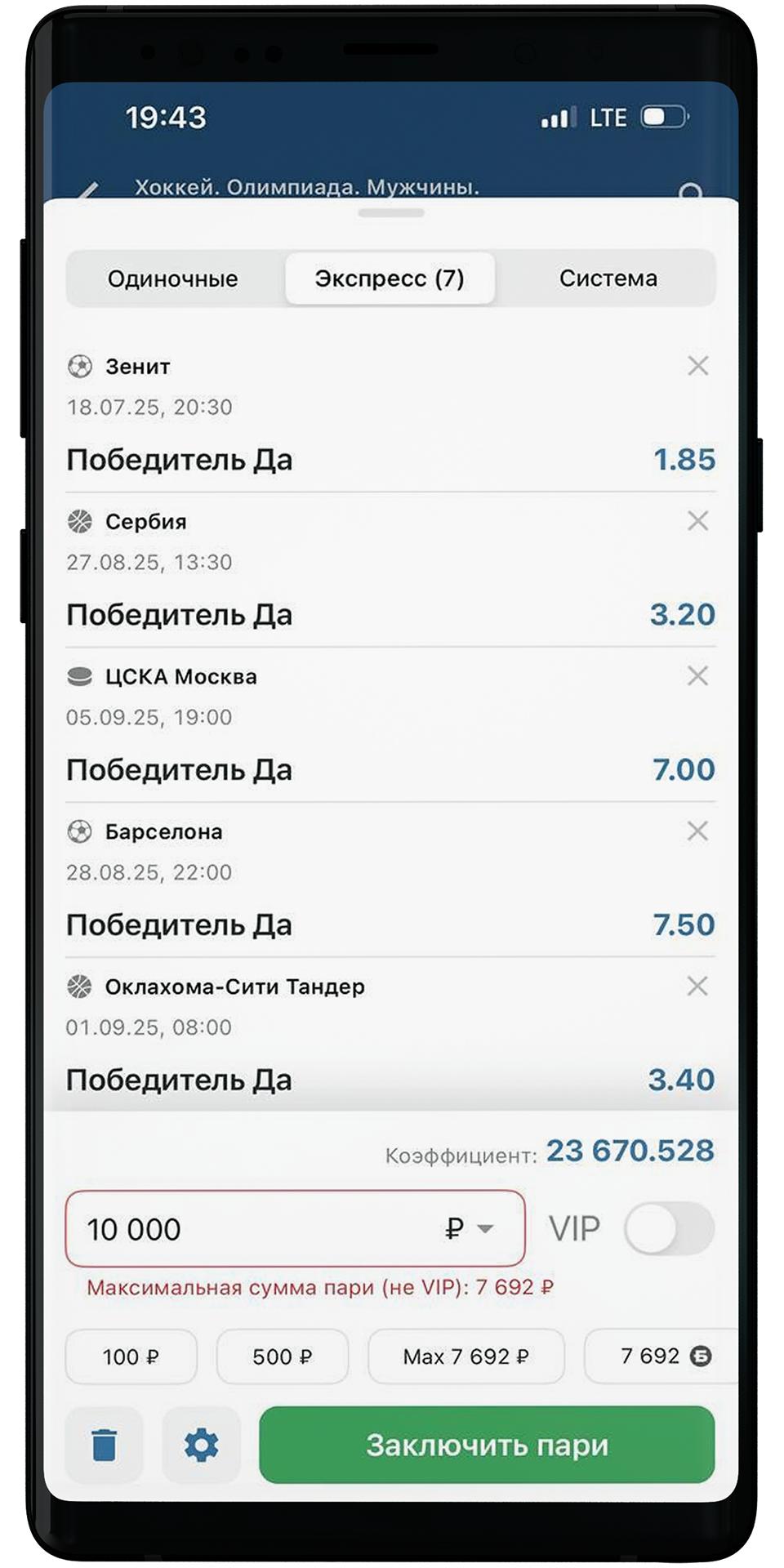Screen dimensions: 784x1568
Task: Switch to the Одиночные tab
Action: [x=173, y=278]
